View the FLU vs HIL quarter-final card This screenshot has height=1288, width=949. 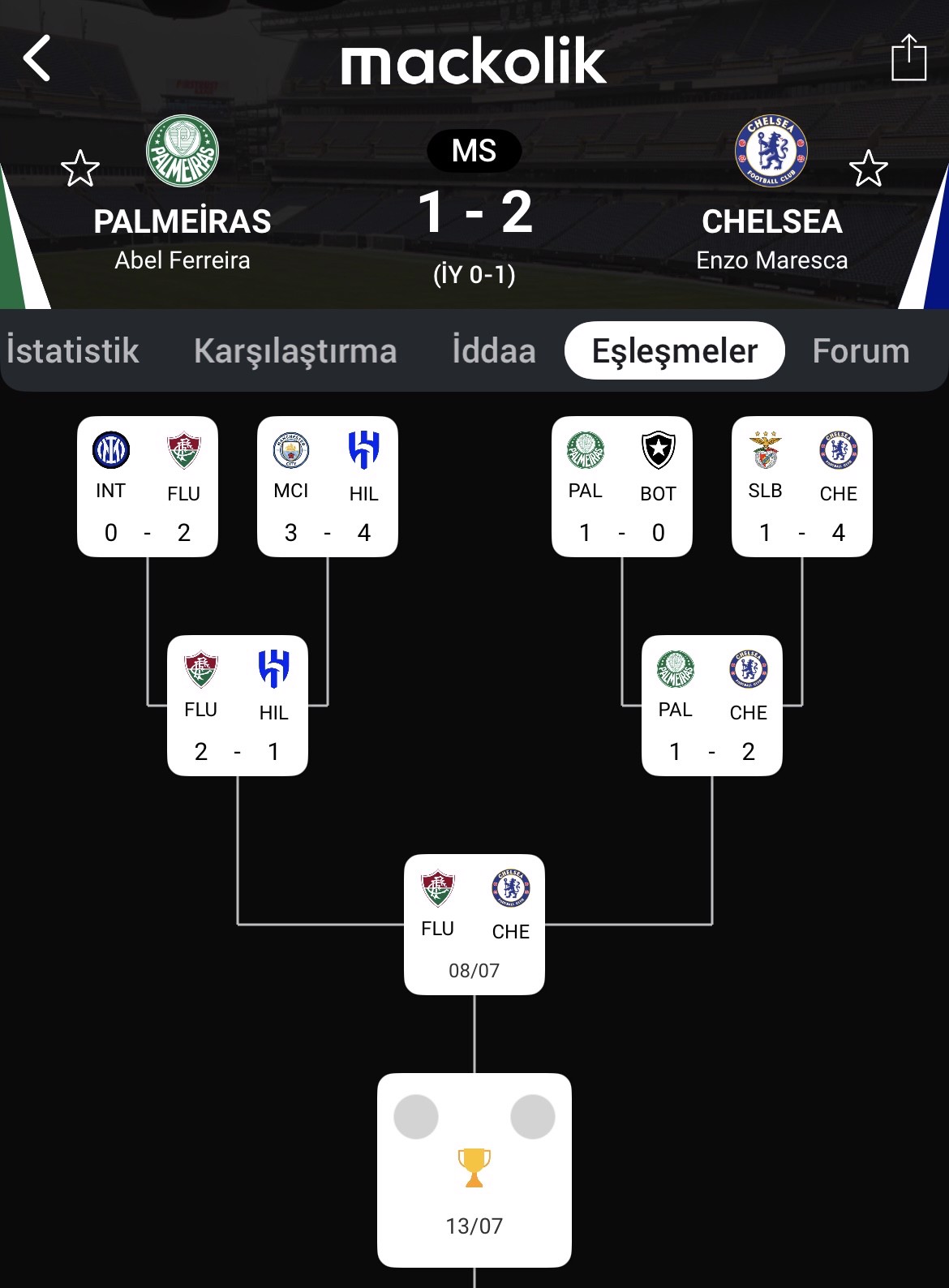[x=238, y=706]
